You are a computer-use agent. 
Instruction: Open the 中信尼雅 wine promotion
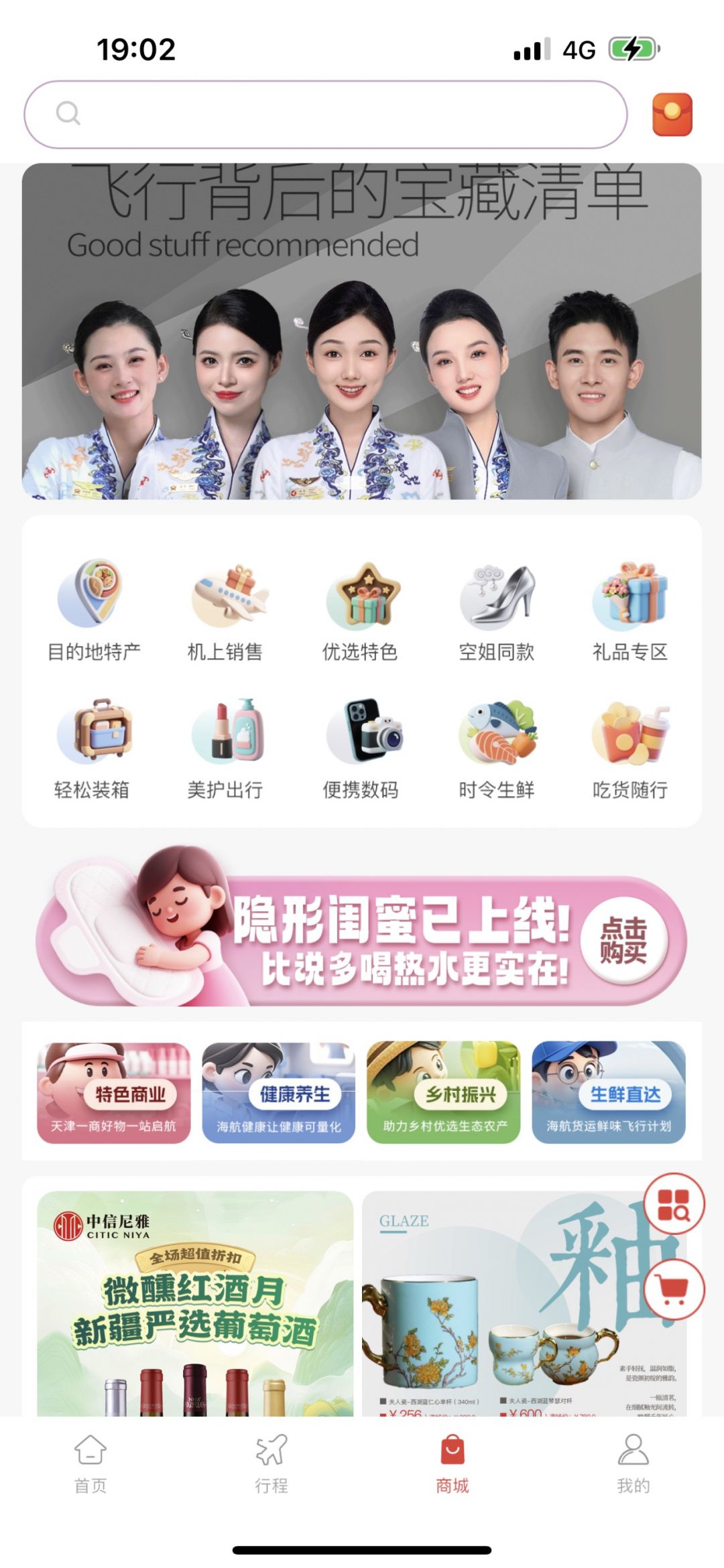coord(195,1303)
